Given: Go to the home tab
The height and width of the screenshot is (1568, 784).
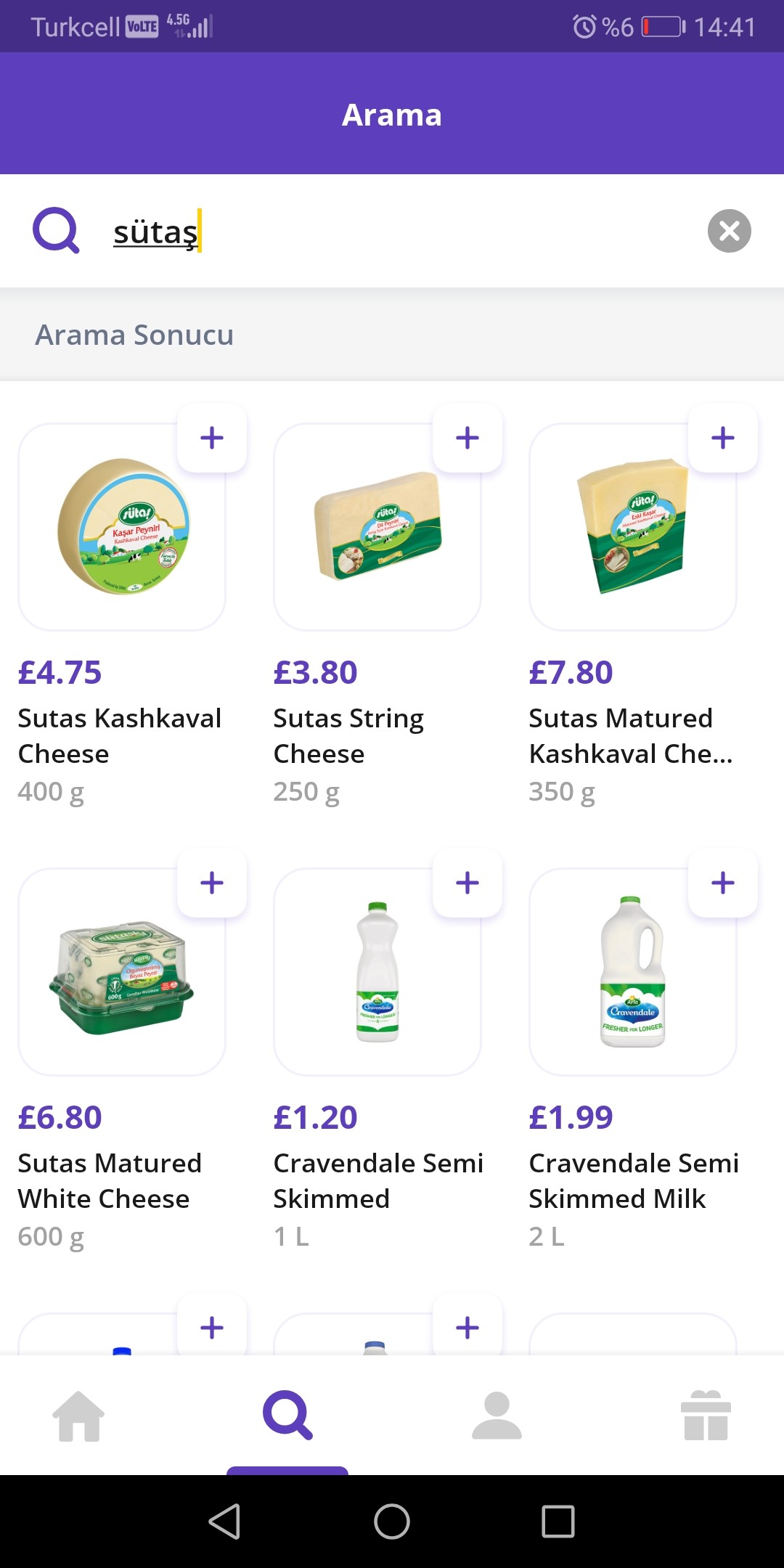Looking at the screenshot, I should [x=78, y=1416].
